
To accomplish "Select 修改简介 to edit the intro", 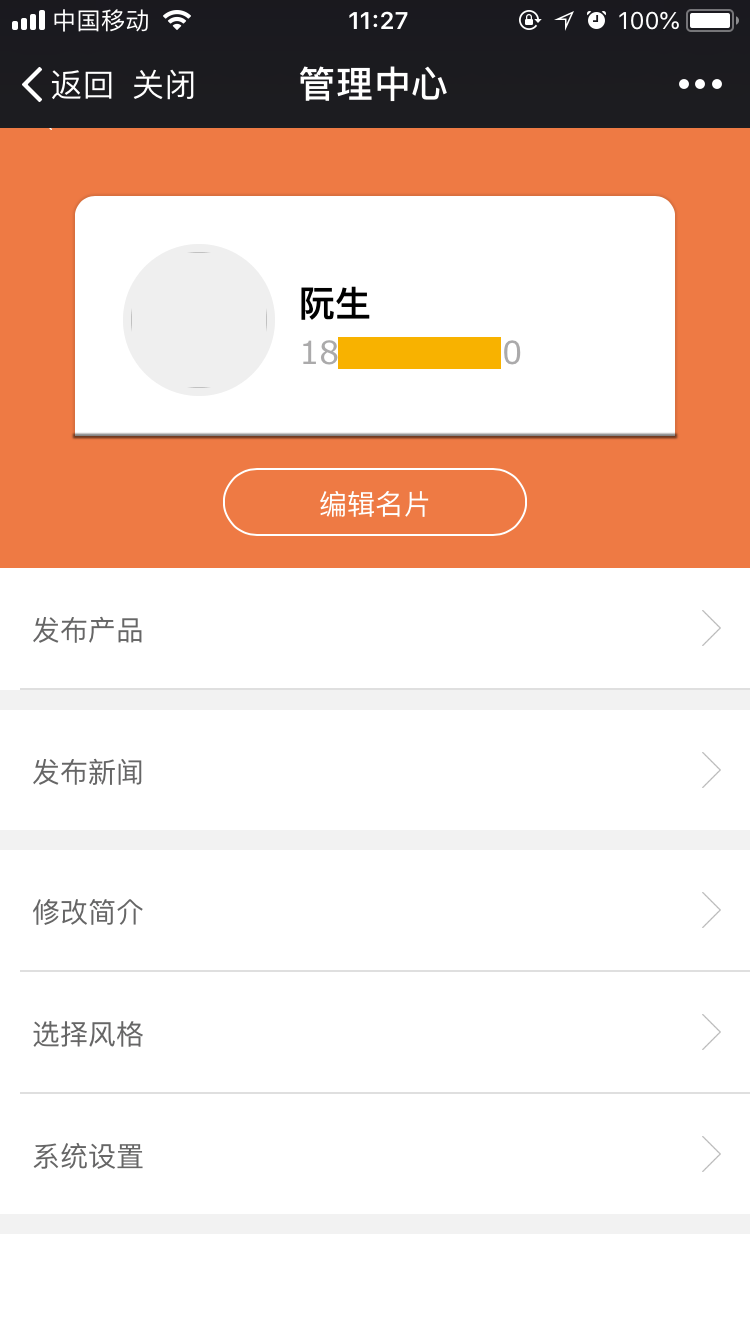I will 375,911.
